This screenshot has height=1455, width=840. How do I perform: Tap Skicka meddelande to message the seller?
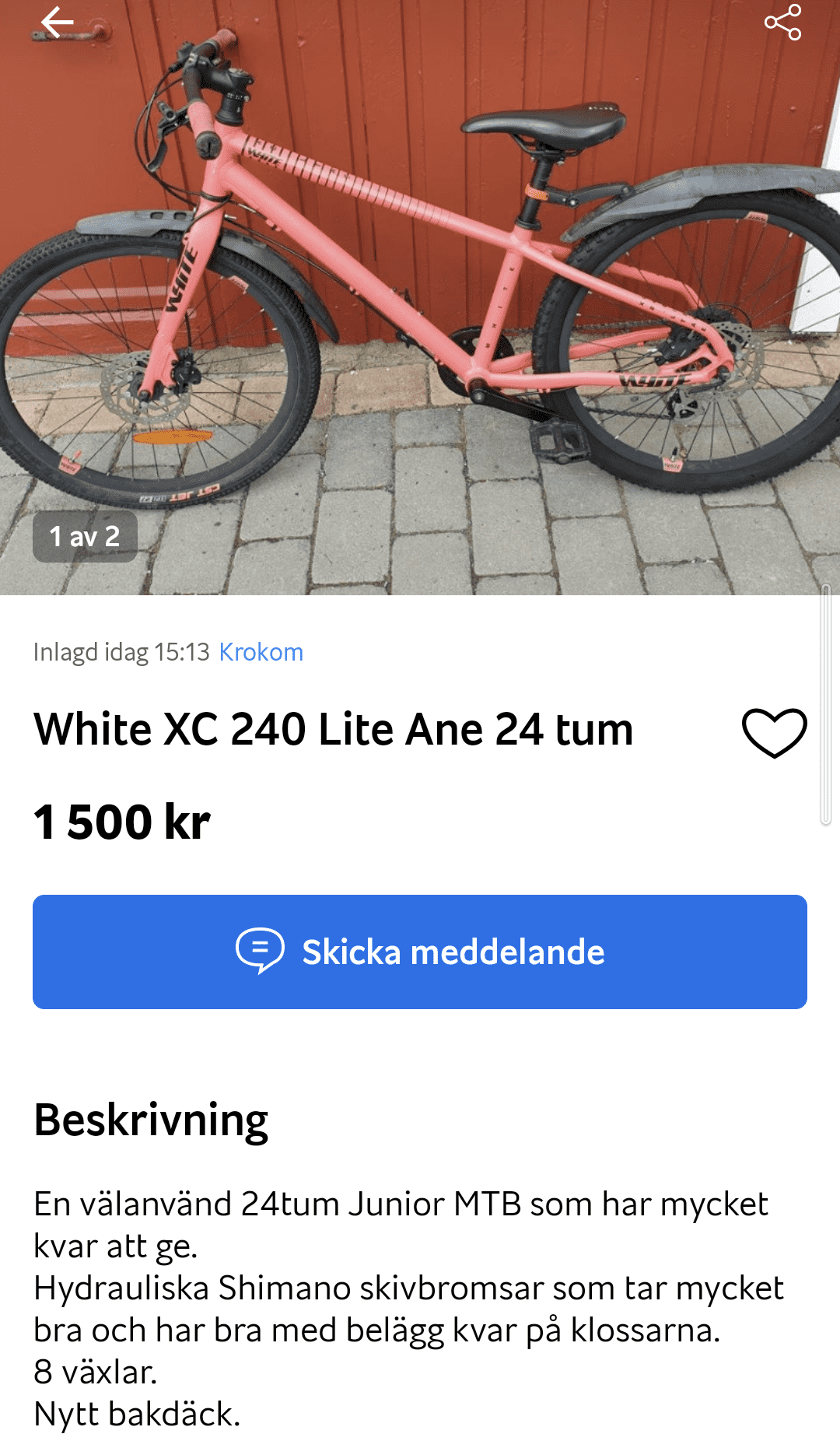[x=420, y=952]
